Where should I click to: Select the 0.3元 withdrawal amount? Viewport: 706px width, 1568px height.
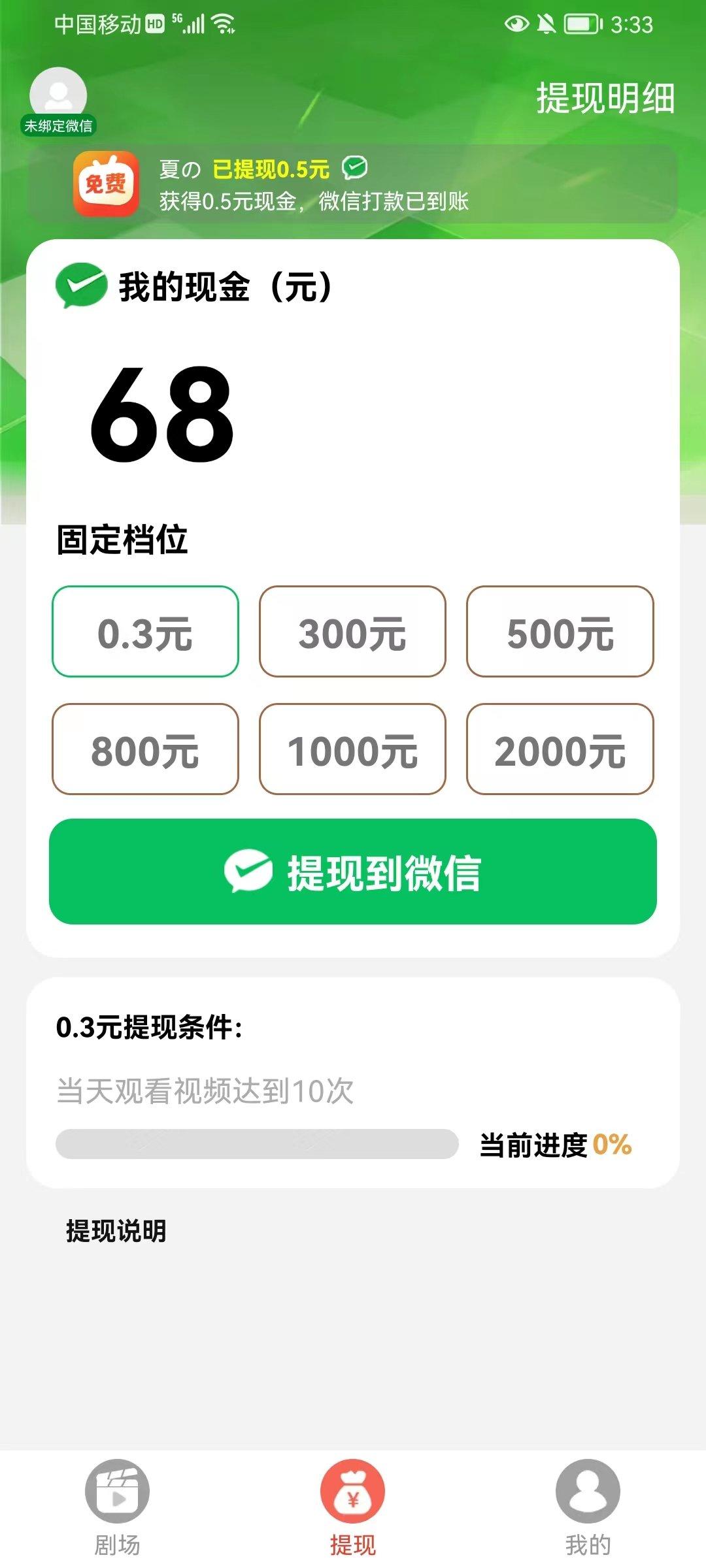pos(146,630)
